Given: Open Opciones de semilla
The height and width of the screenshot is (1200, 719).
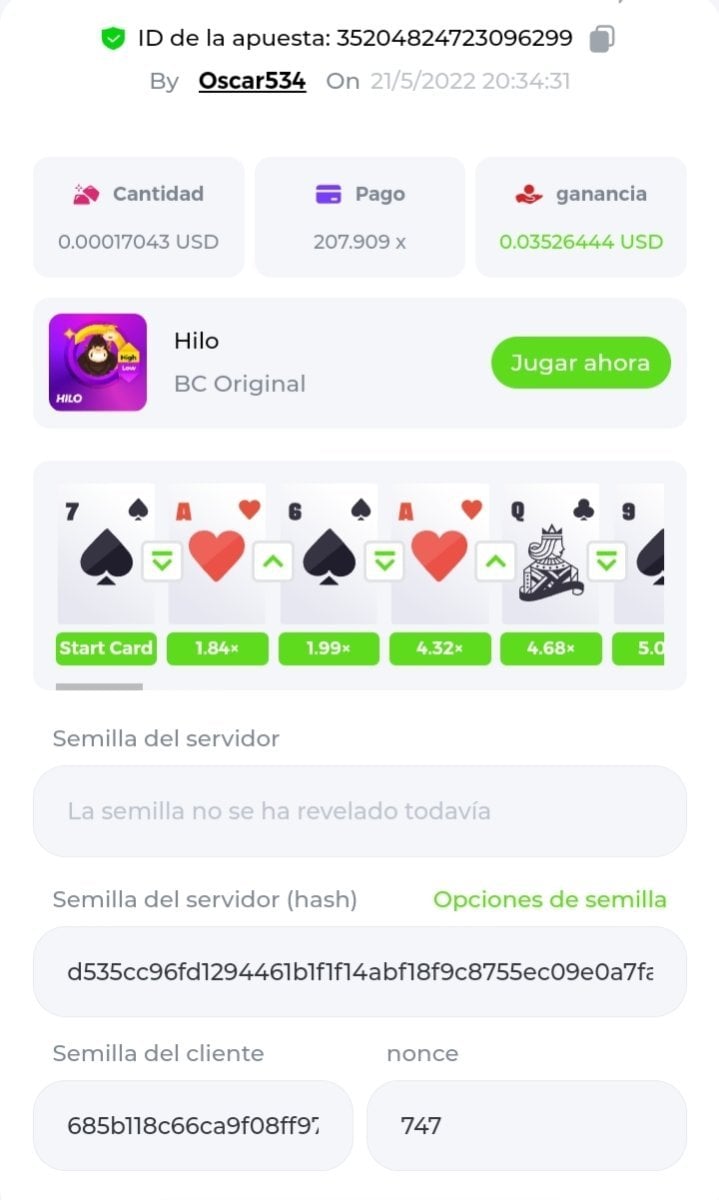Looking at the screenshot, I should pos(549,899).
